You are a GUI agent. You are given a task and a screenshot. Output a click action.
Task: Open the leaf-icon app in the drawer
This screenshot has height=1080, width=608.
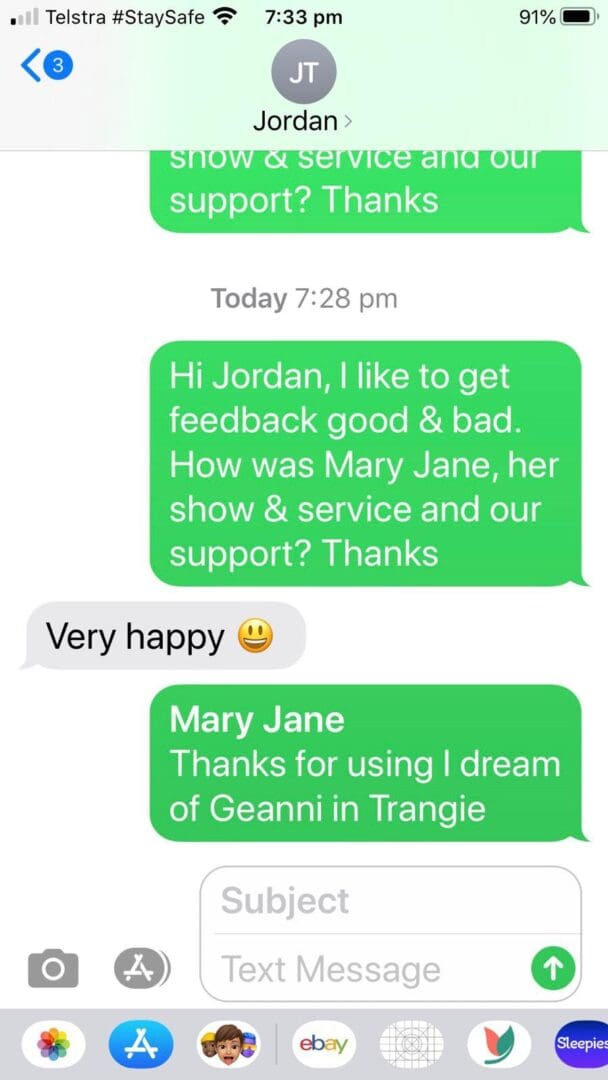pyautogui.click(x=499, y=1044)
